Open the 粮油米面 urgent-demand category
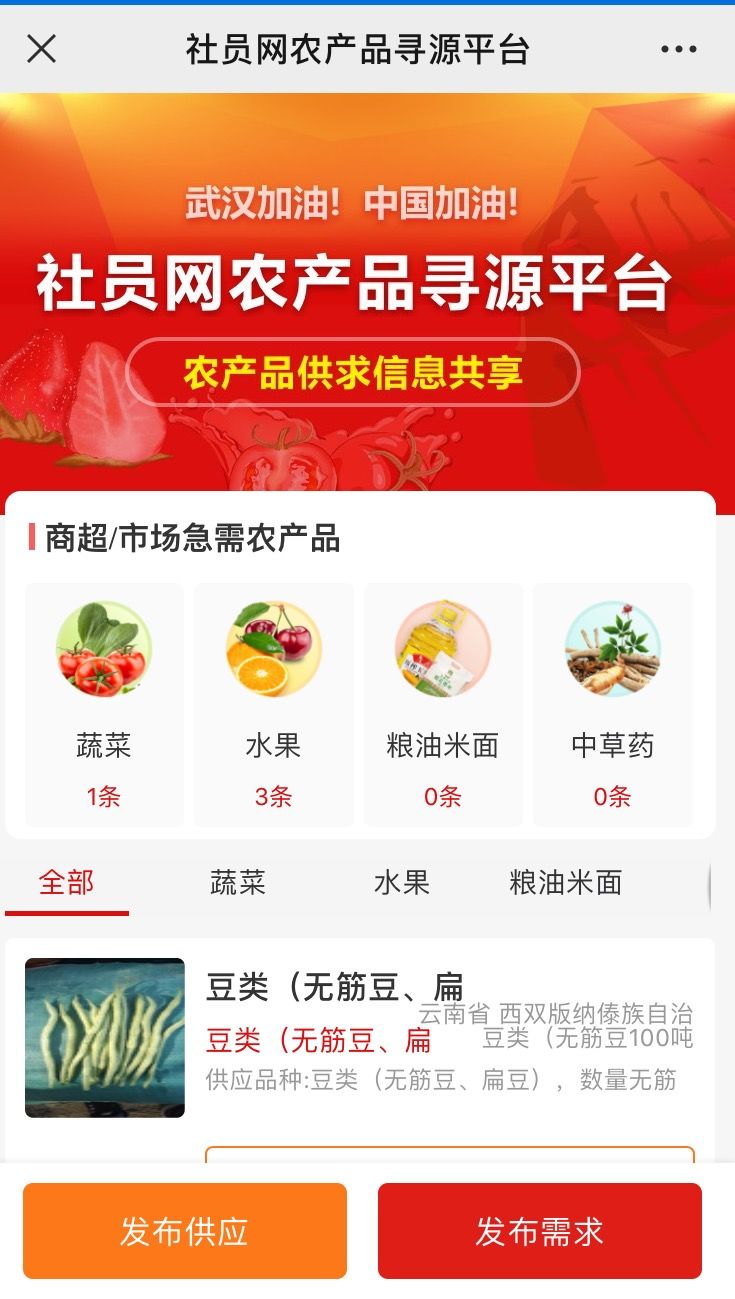This screenshot has height=1299, width=735. click(443, 705)
